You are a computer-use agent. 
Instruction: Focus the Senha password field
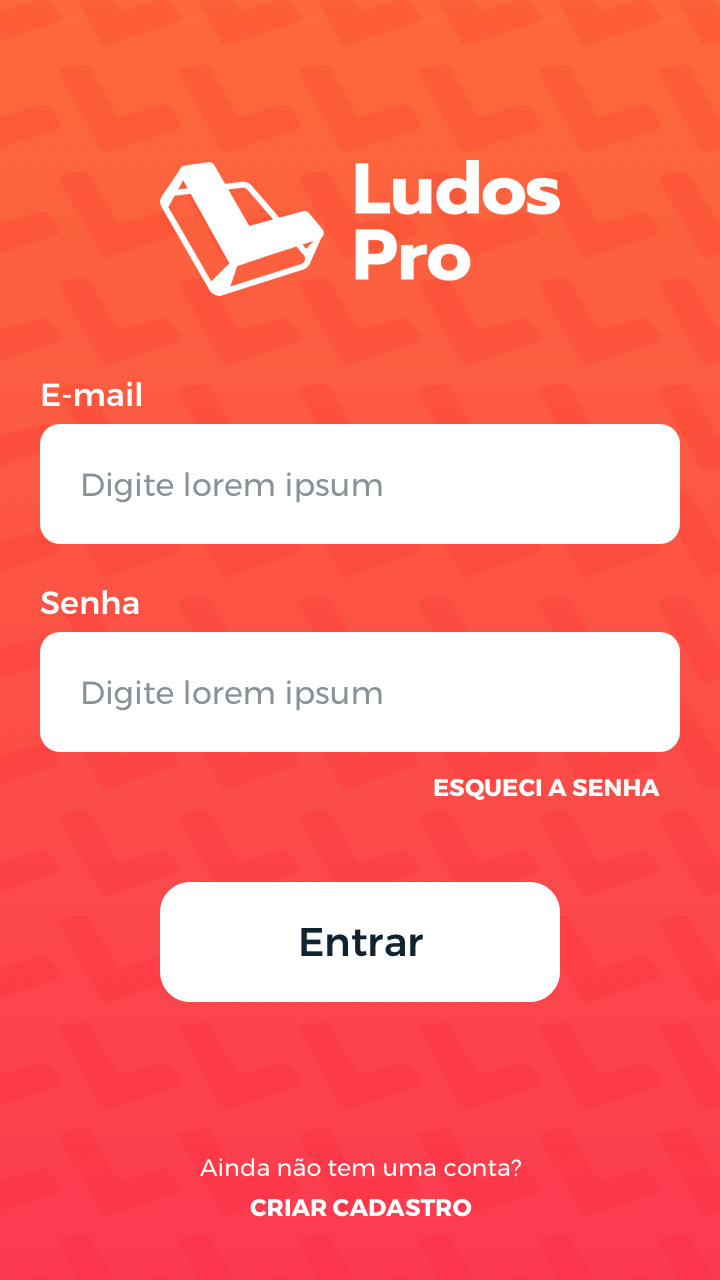360,692
